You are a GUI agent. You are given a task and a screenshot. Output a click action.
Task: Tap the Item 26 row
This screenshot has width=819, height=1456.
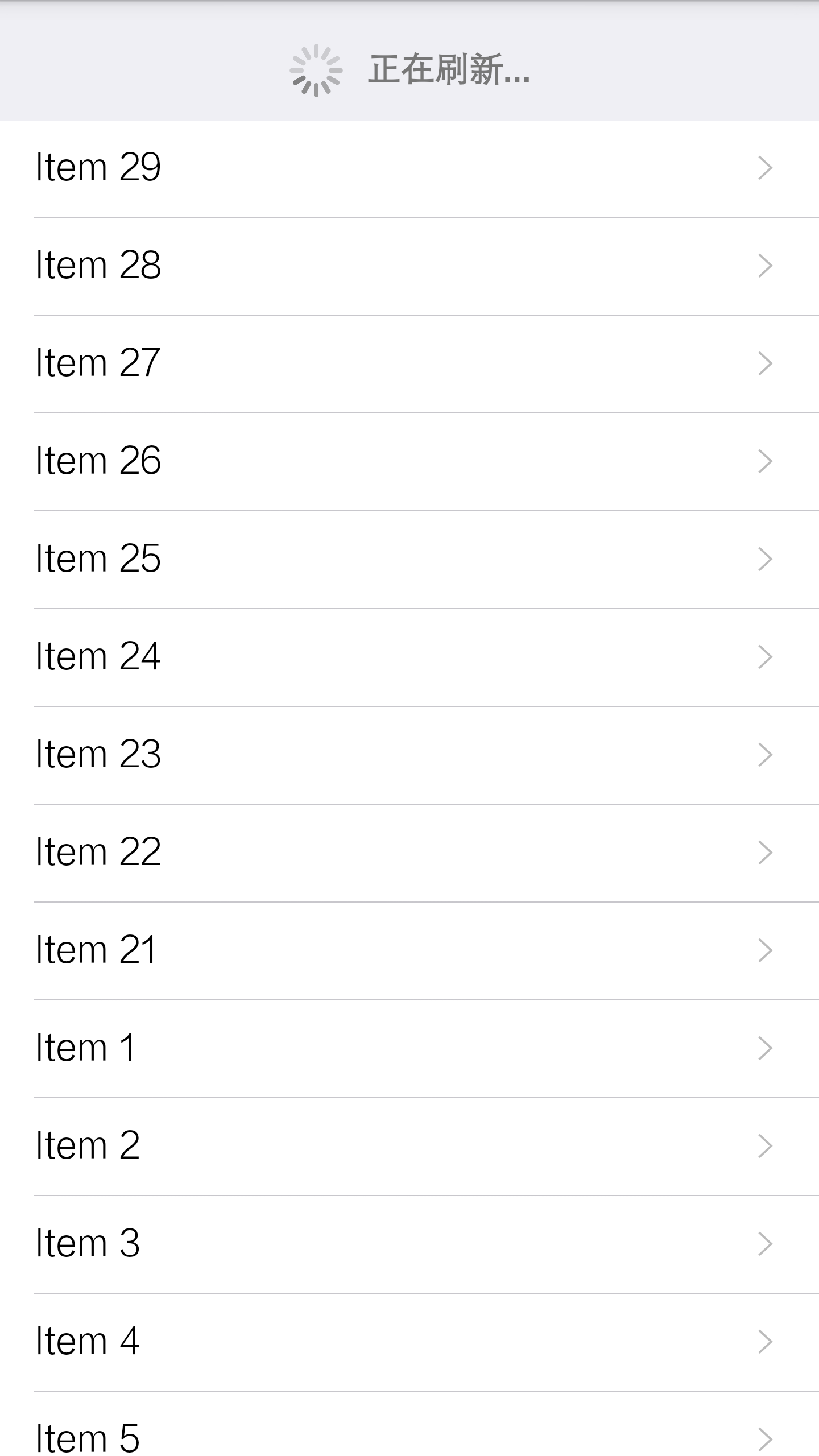coord(409,462)
